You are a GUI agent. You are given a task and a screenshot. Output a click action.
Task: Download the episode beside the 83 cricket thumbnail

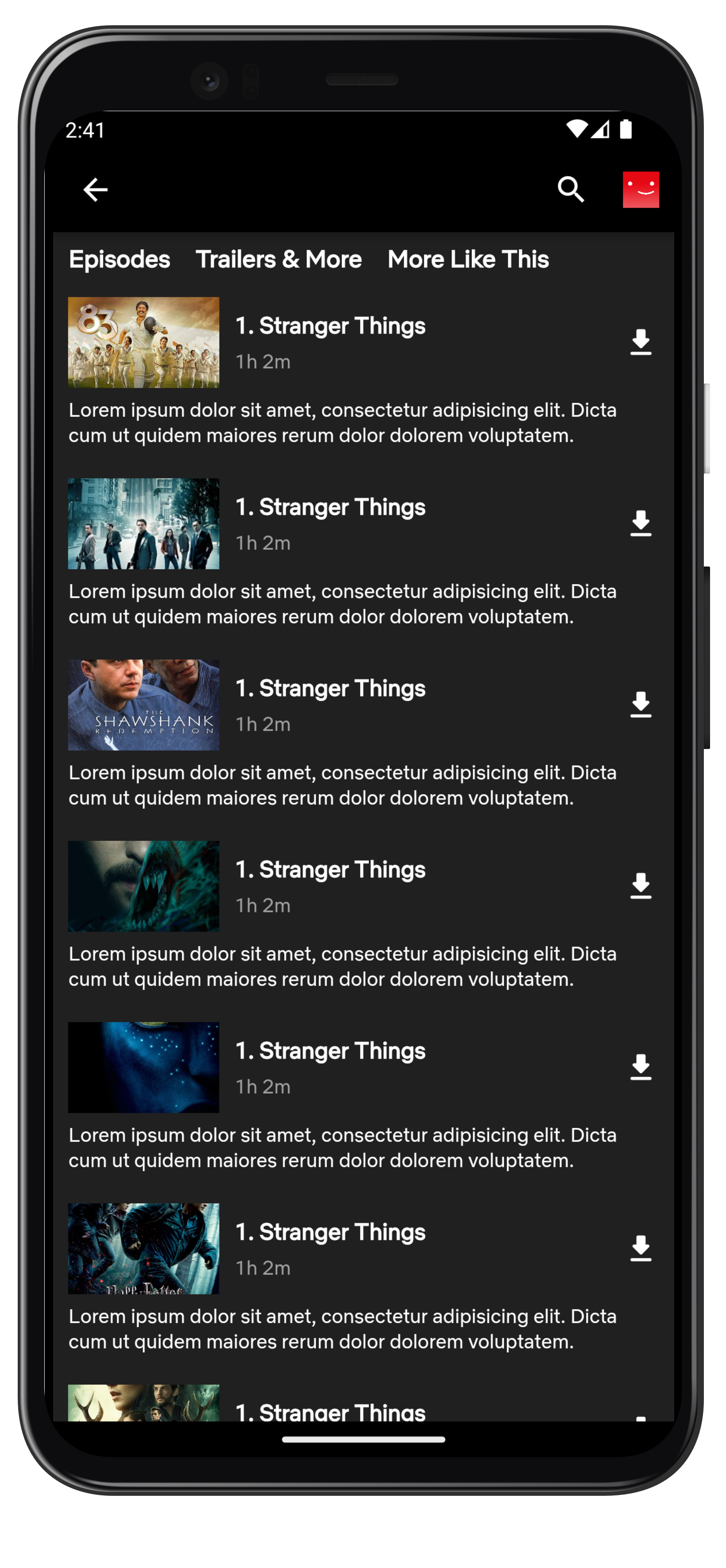640,342
